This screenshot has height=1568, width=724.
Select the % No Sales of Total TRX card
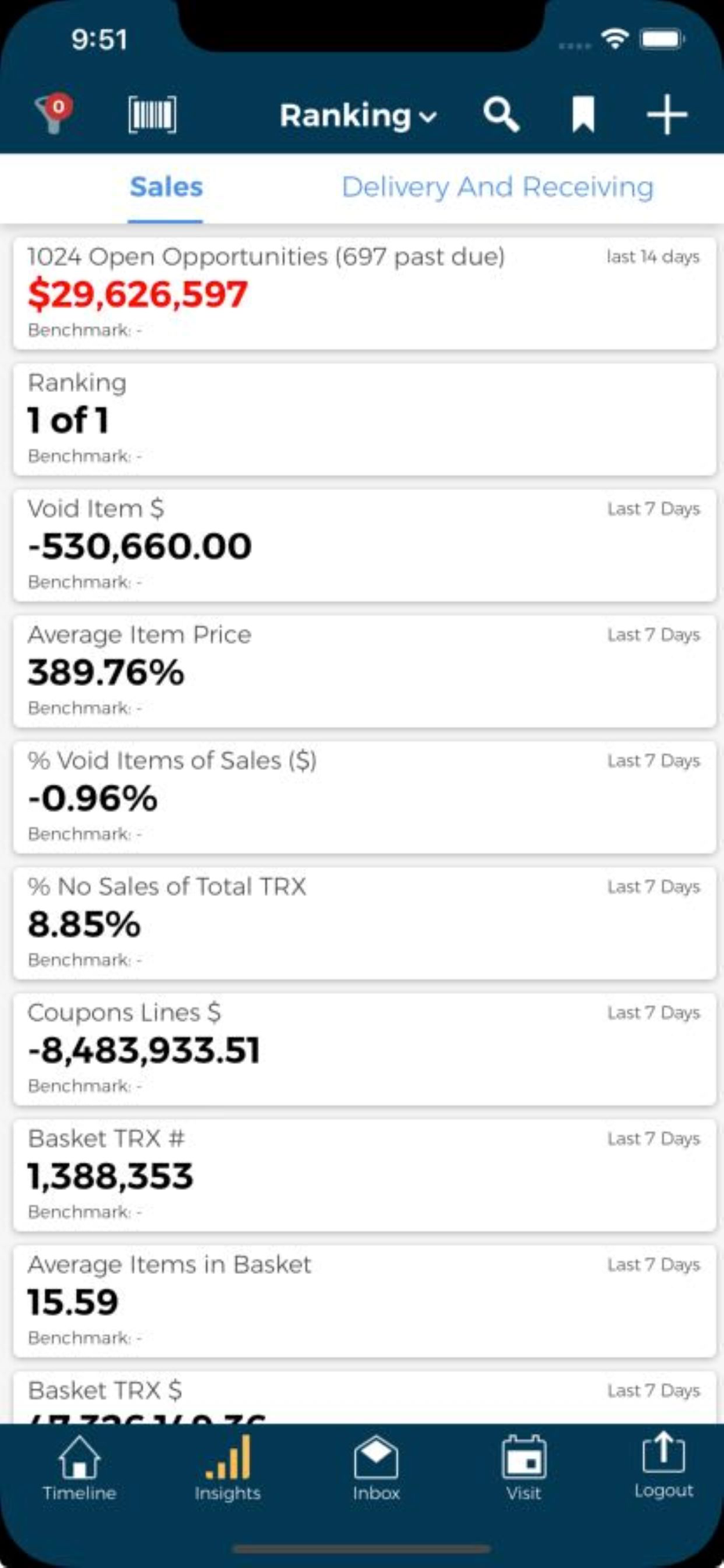tap(364, 923)
